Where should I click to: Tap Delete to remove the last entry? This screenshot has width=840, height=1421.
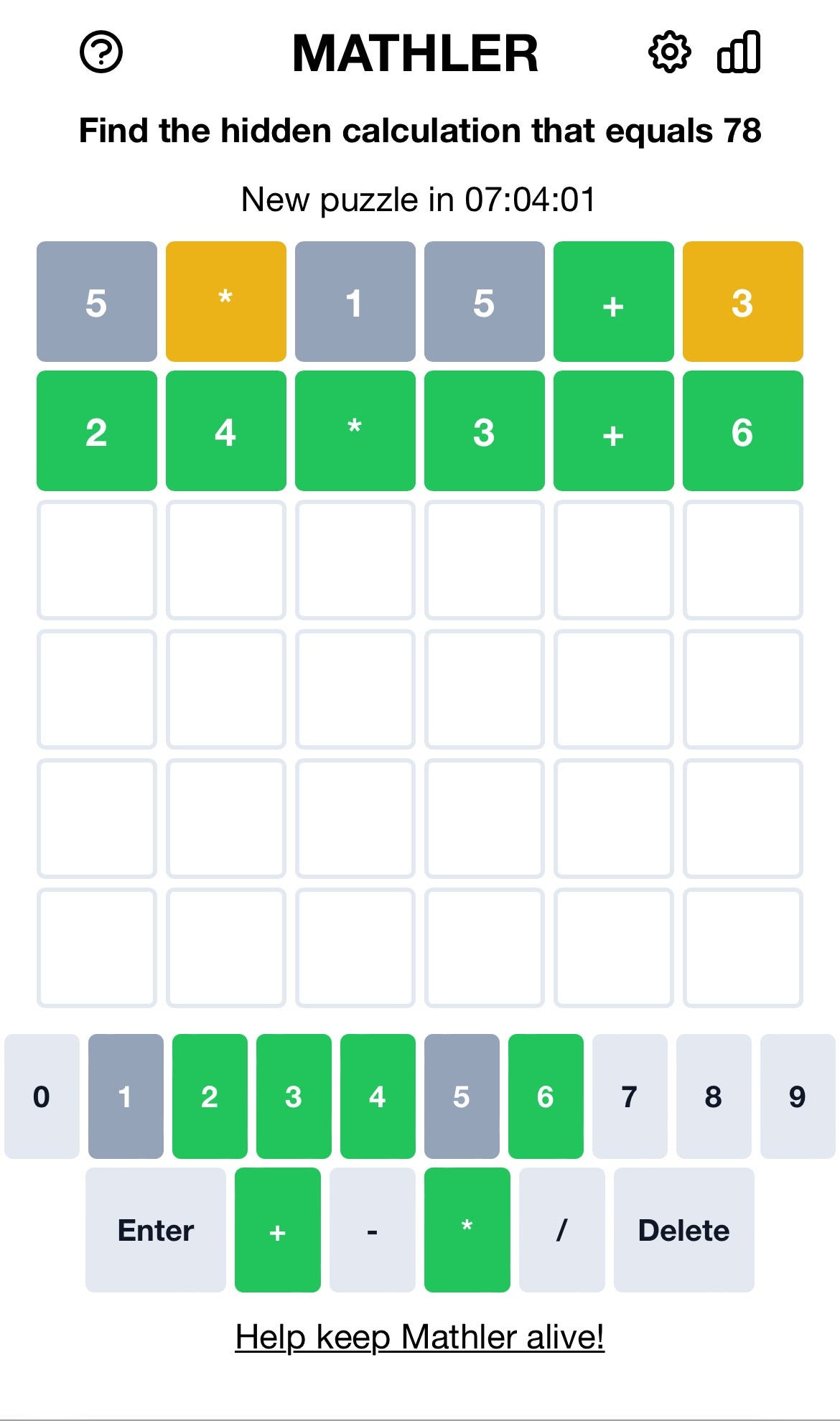click(684, 1230)
